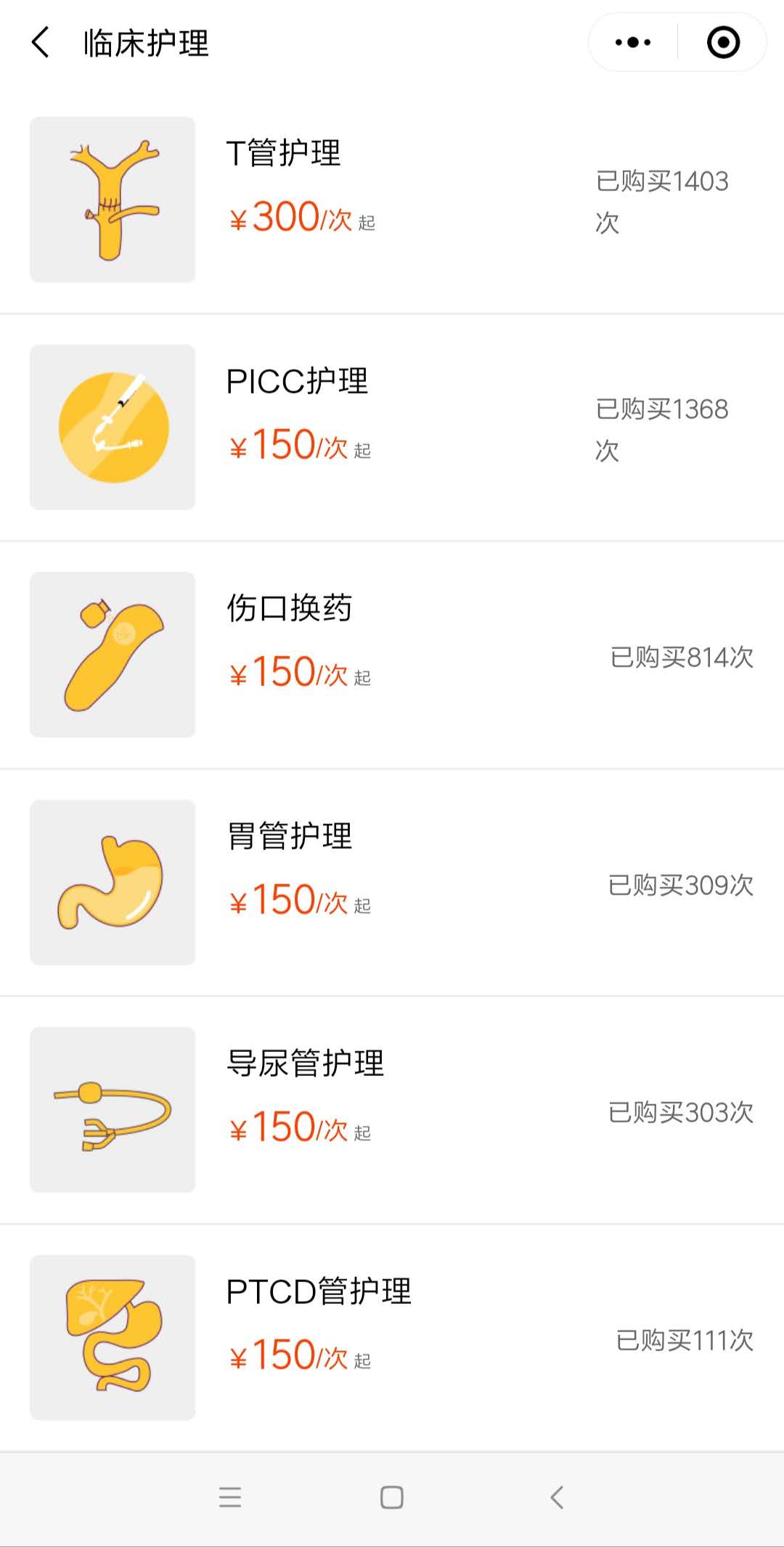Open the T管护理 service

(392, 200)
